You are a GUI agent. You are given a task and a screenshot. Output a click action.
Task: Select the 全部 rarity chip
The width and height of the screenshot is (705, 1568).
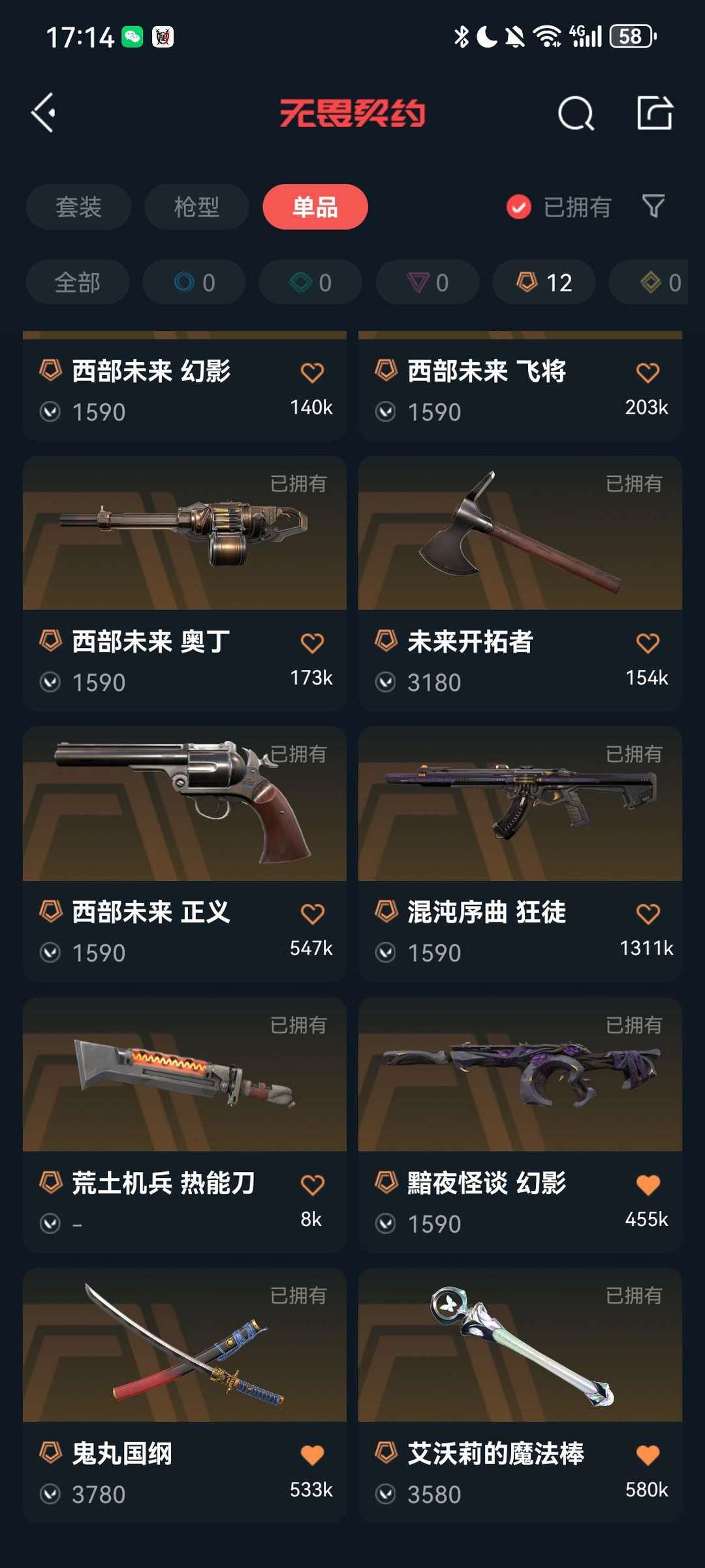click(x=78, y=283)
